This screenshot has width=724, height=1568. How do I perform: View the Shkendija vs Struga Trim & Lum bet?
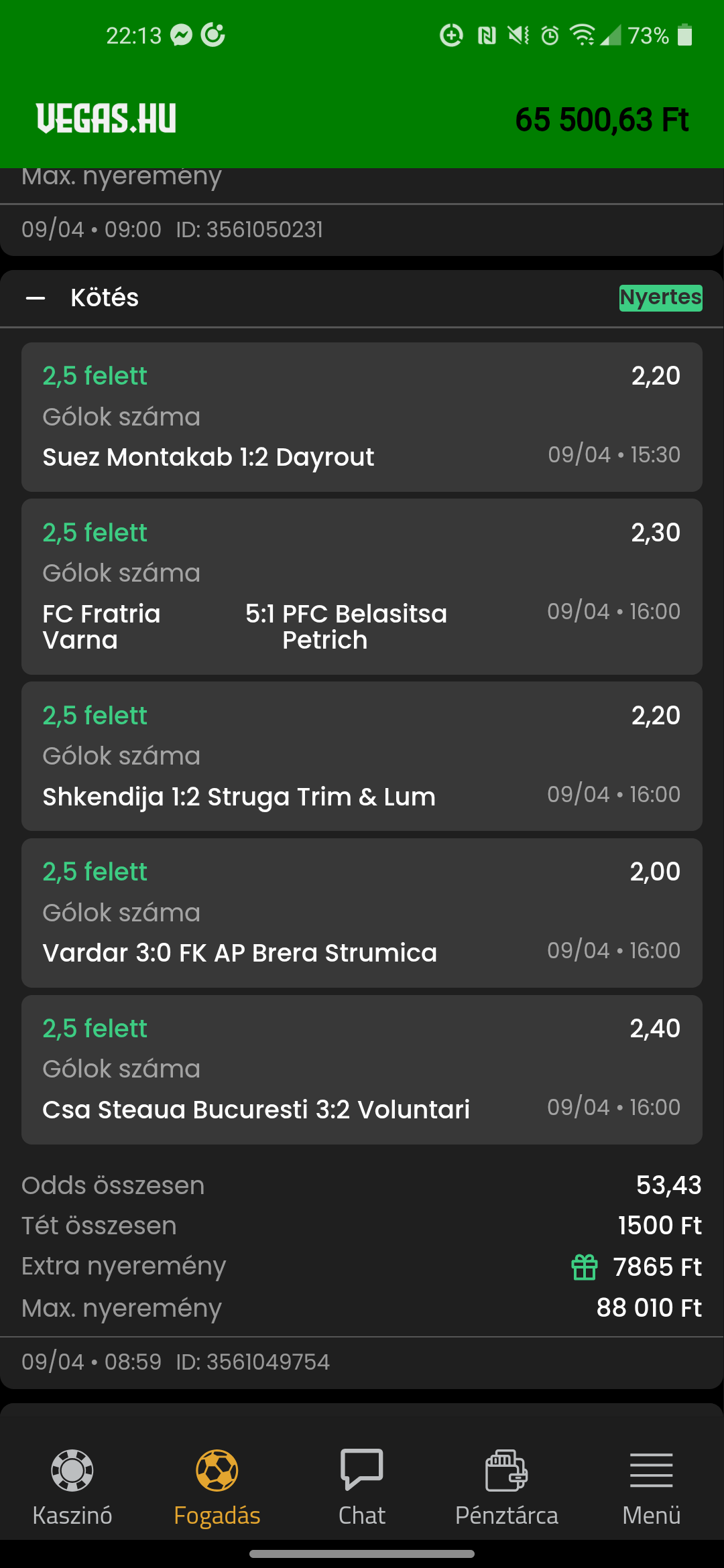[362, 756]
